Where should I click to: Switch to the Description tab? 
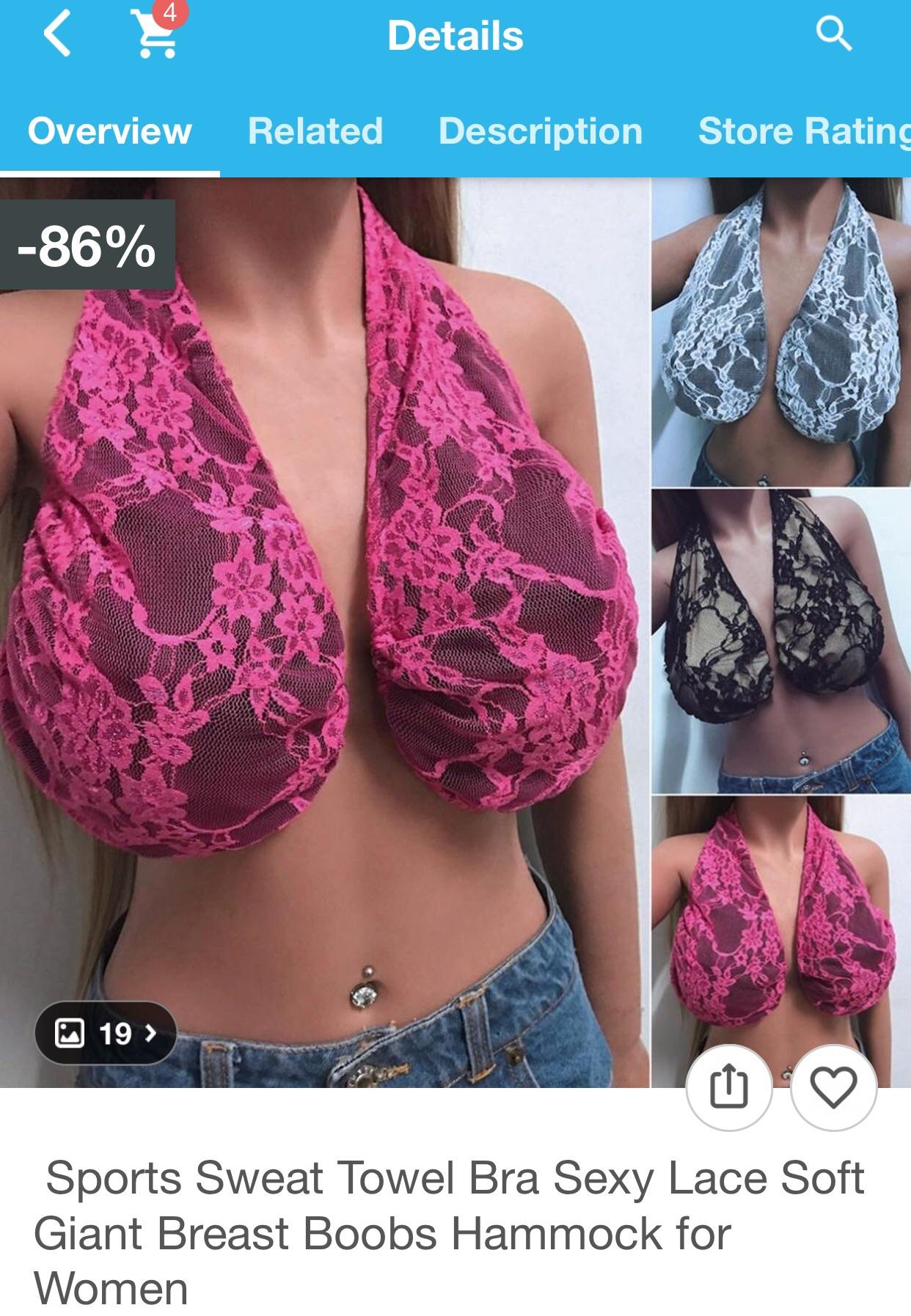[540, 131]
